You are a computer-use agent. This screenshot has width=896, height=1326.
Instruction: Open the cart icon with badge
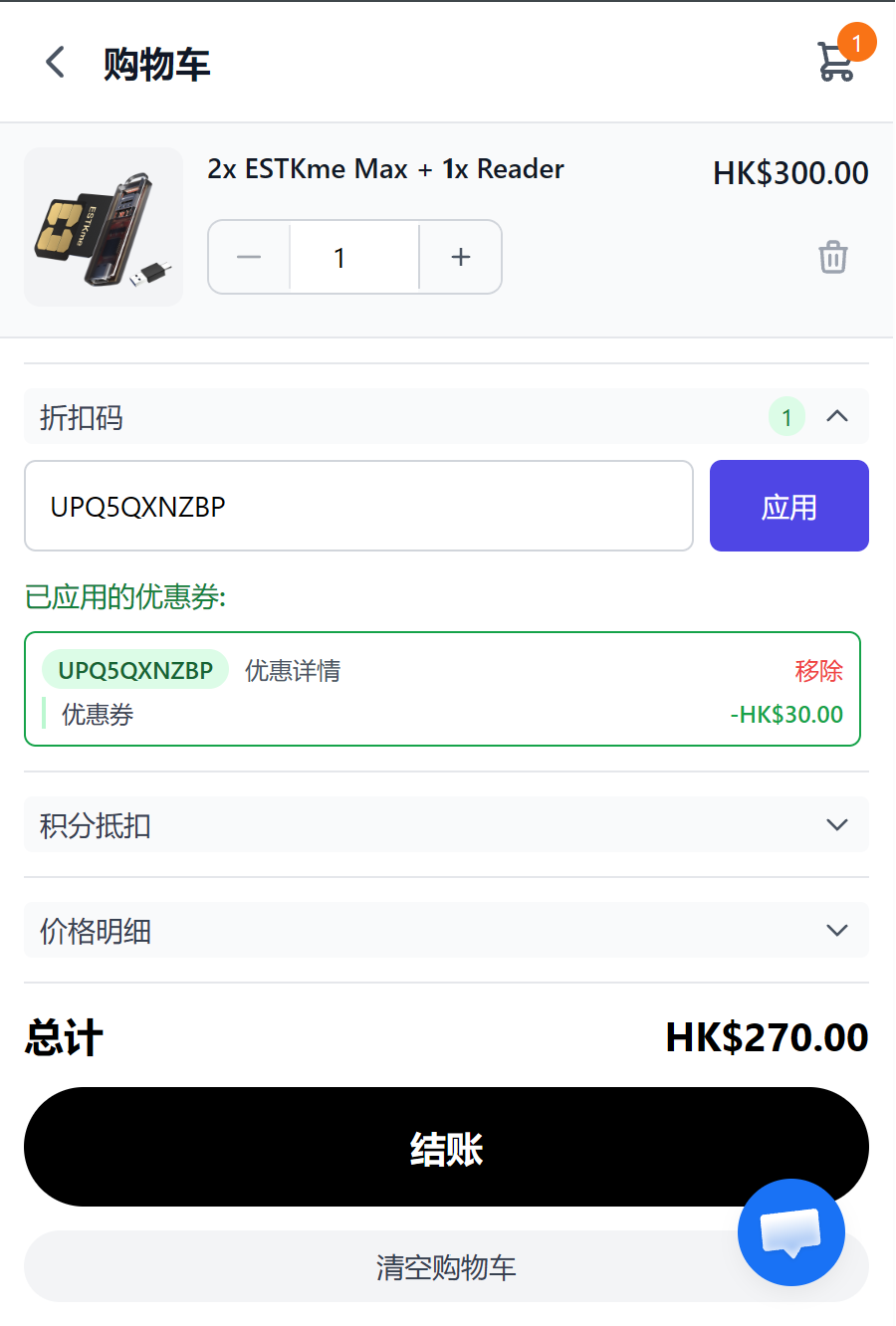point(836,62)
